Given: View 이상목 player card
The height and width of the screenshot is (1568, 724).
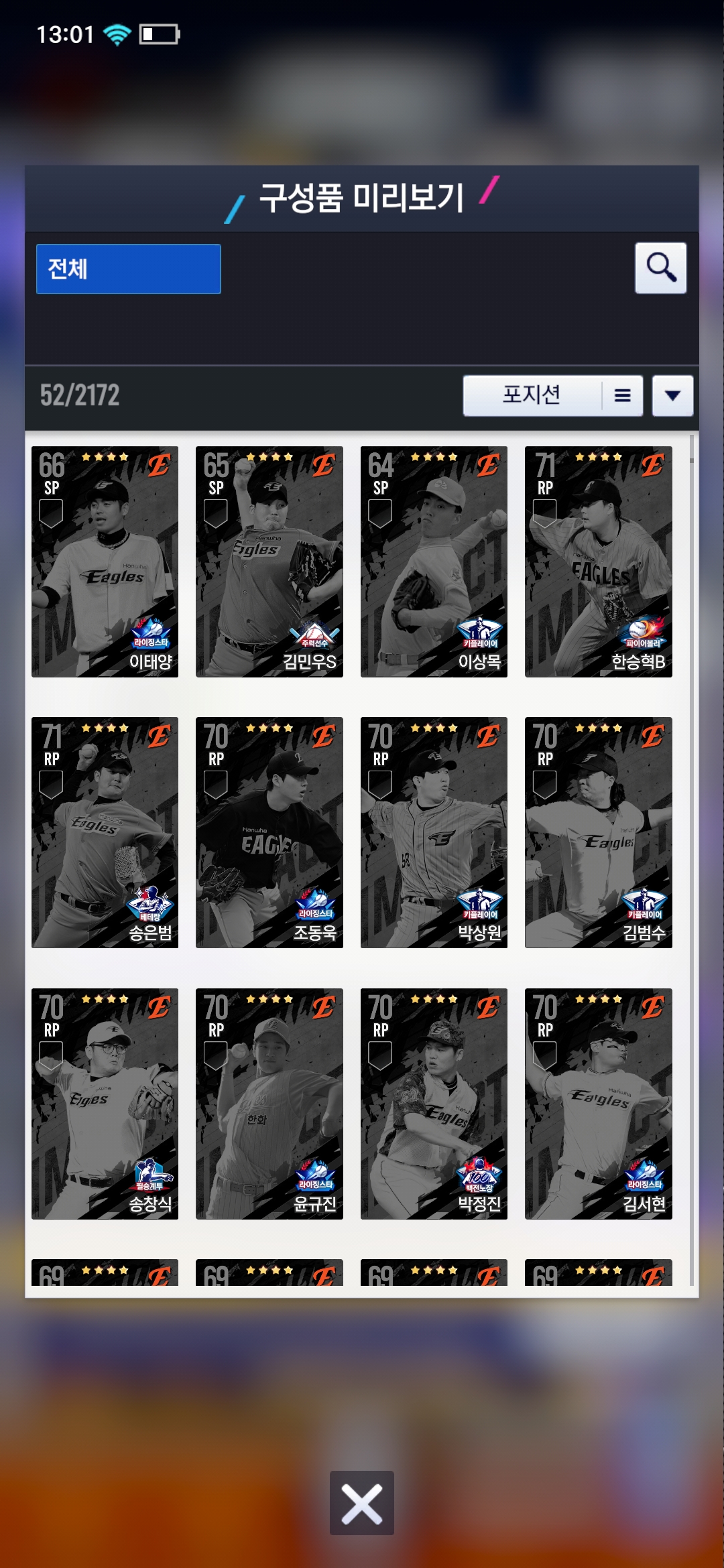Looking at the screenshot, I should pyautogui.click(x=434, y=562).
